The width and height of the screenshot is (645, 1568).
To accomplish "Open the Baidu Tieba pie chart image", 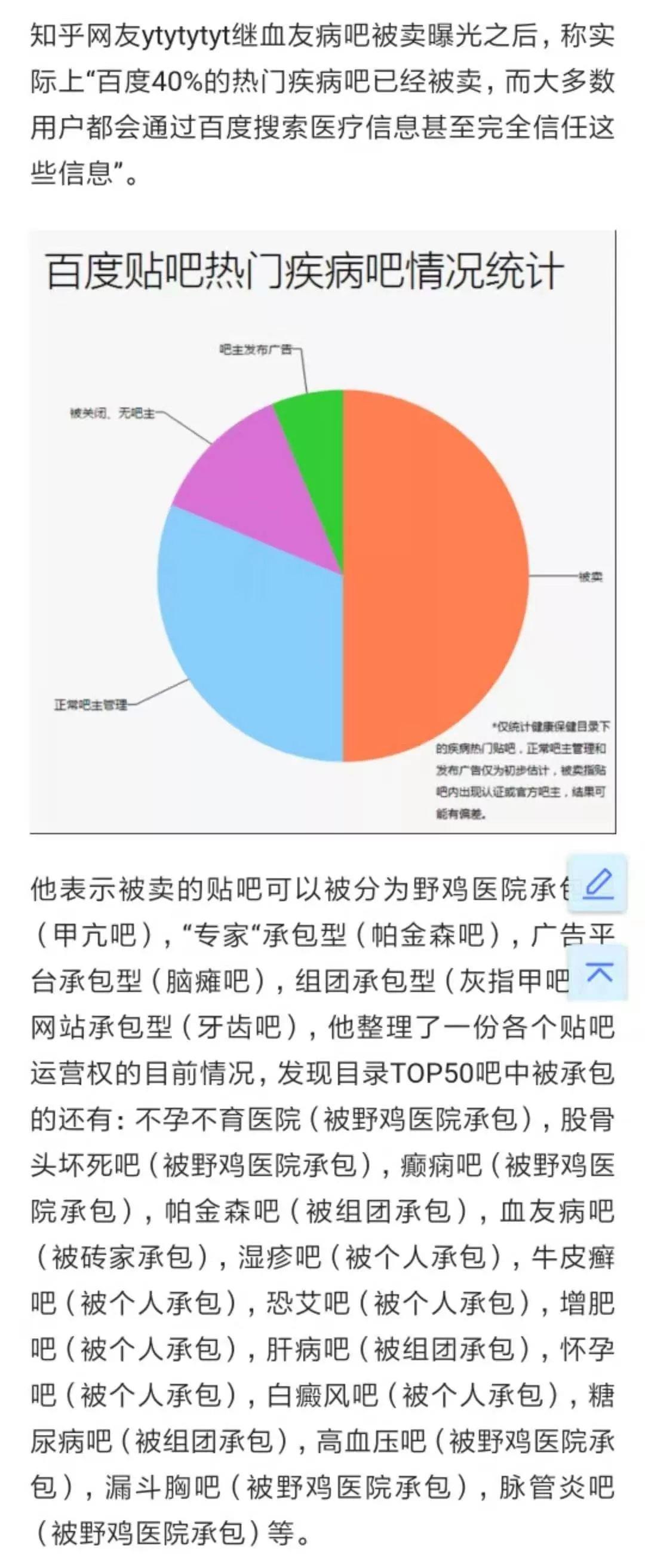I will 322,531.
